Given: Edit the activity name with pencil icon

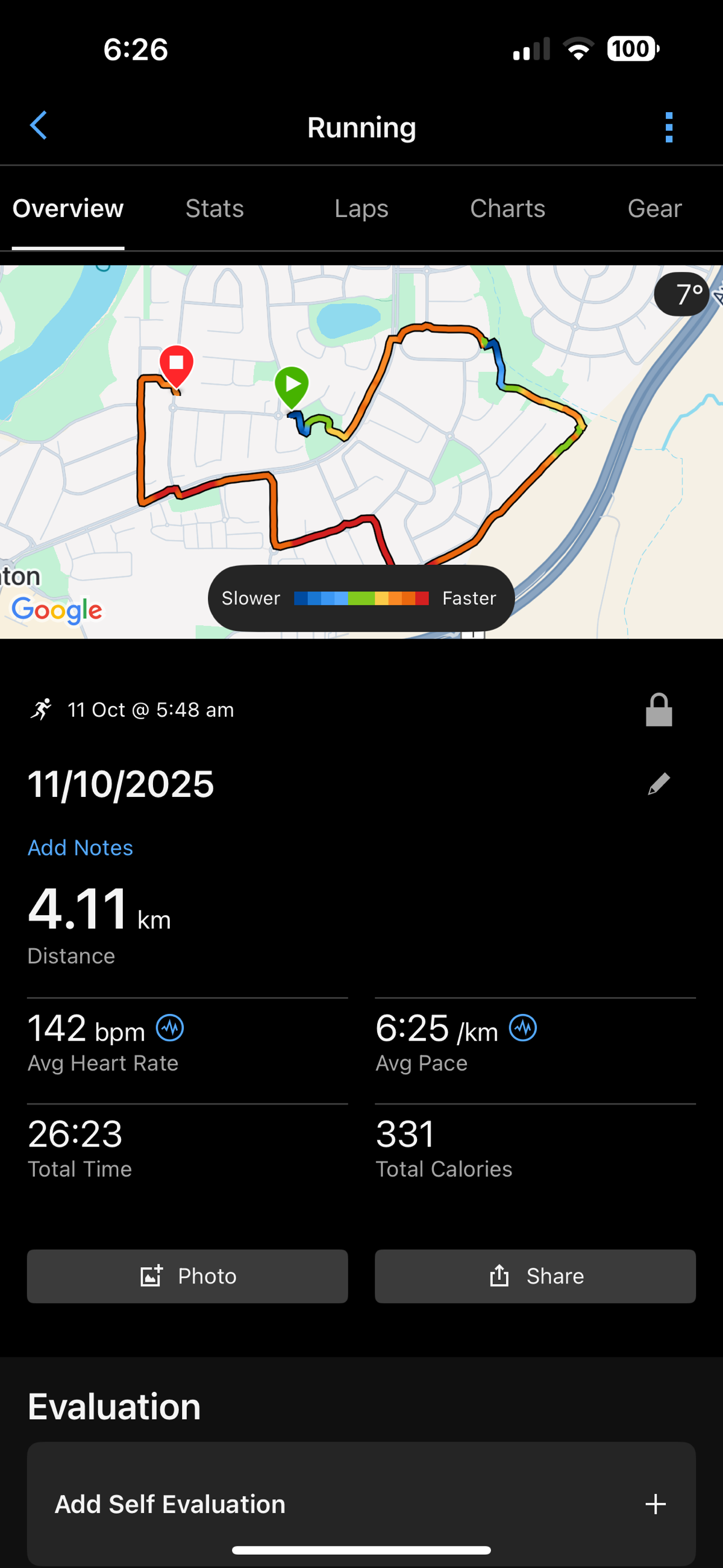Looking at the screenshot, I should tap(659, 784).
